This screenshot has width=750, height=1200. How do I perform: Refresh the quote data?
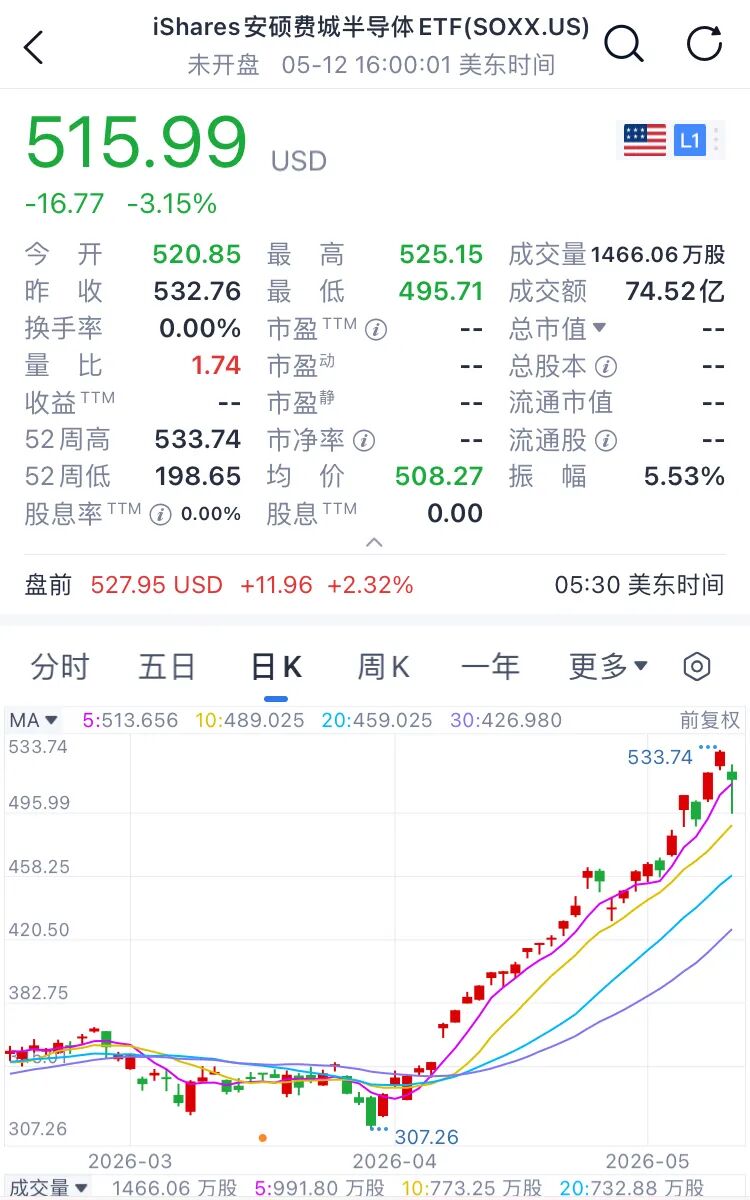pos(704,45)
